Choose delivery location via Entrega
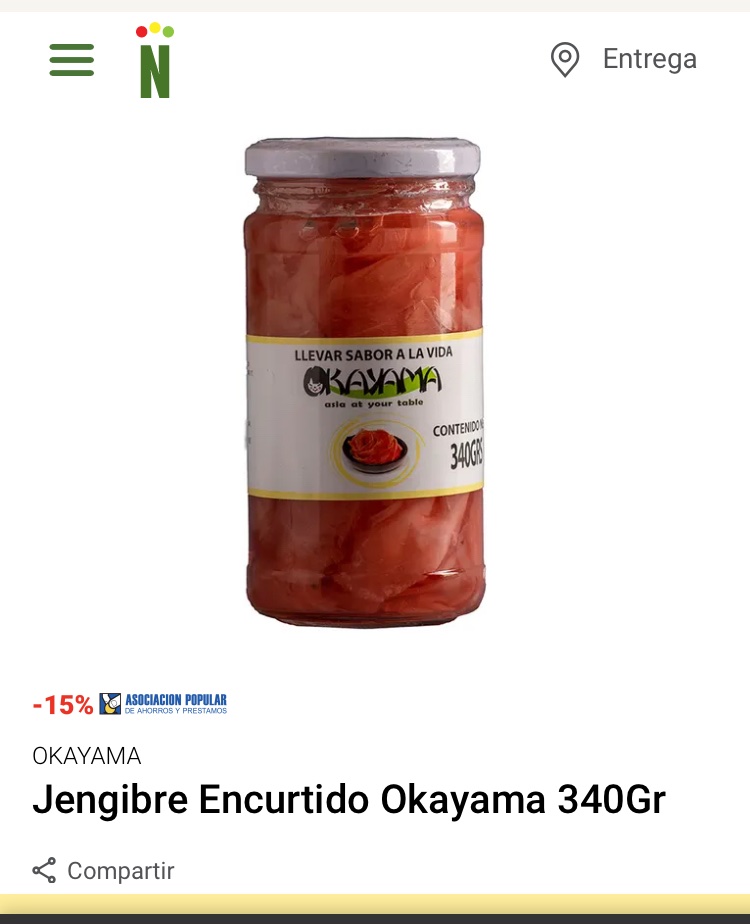The height and width of the screenshot is (924, 750). (624, 59)
